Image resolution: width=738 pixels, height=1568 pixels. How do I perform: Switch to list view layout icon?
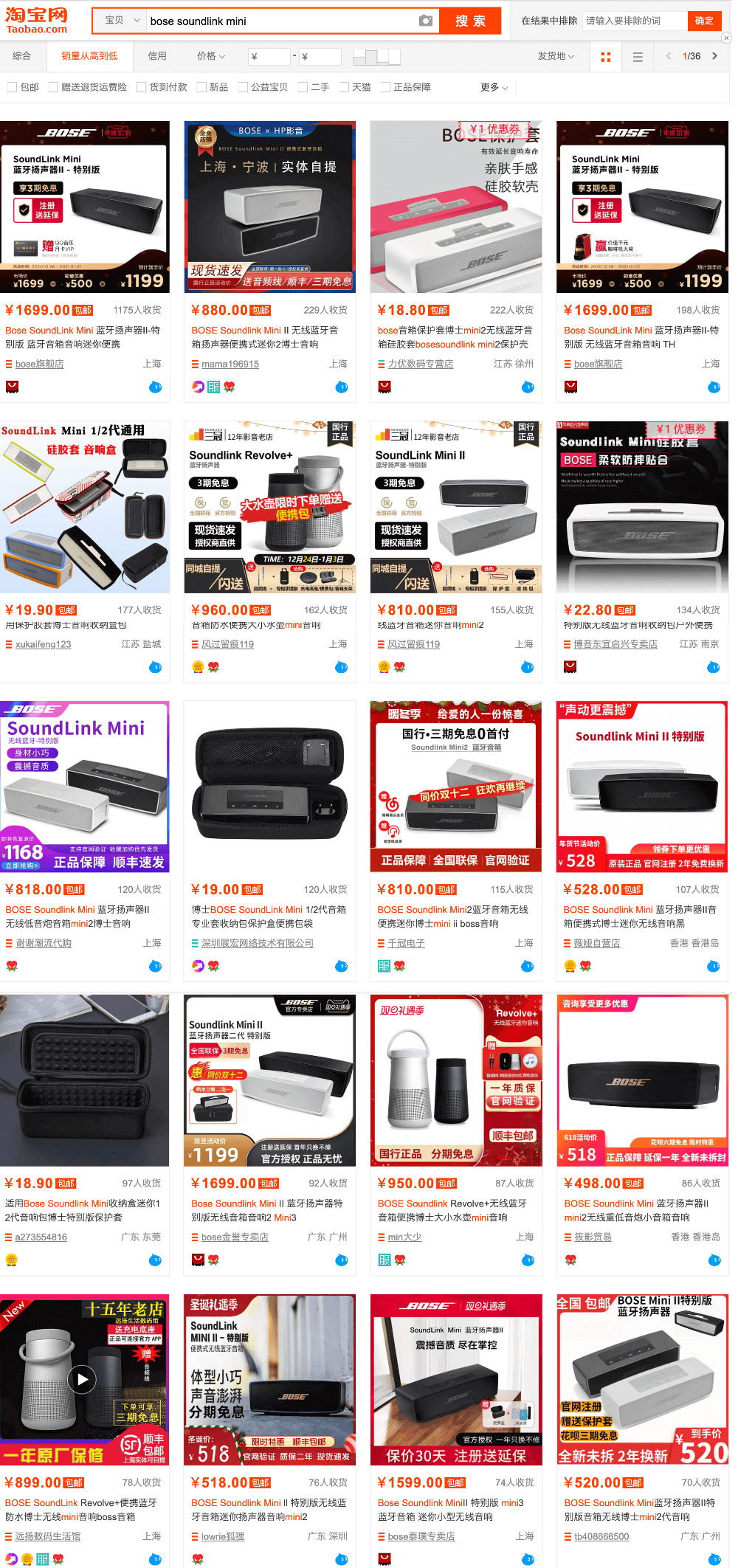[638, 57]
